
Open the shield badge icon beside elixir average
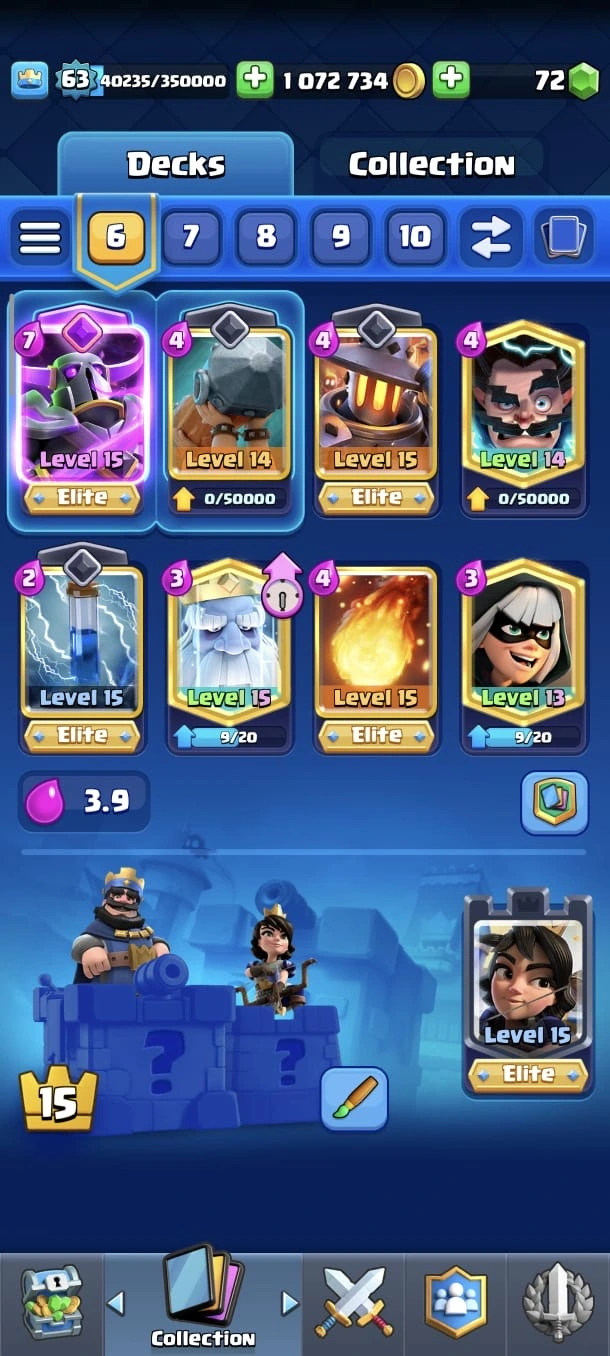tap(553, 802)
